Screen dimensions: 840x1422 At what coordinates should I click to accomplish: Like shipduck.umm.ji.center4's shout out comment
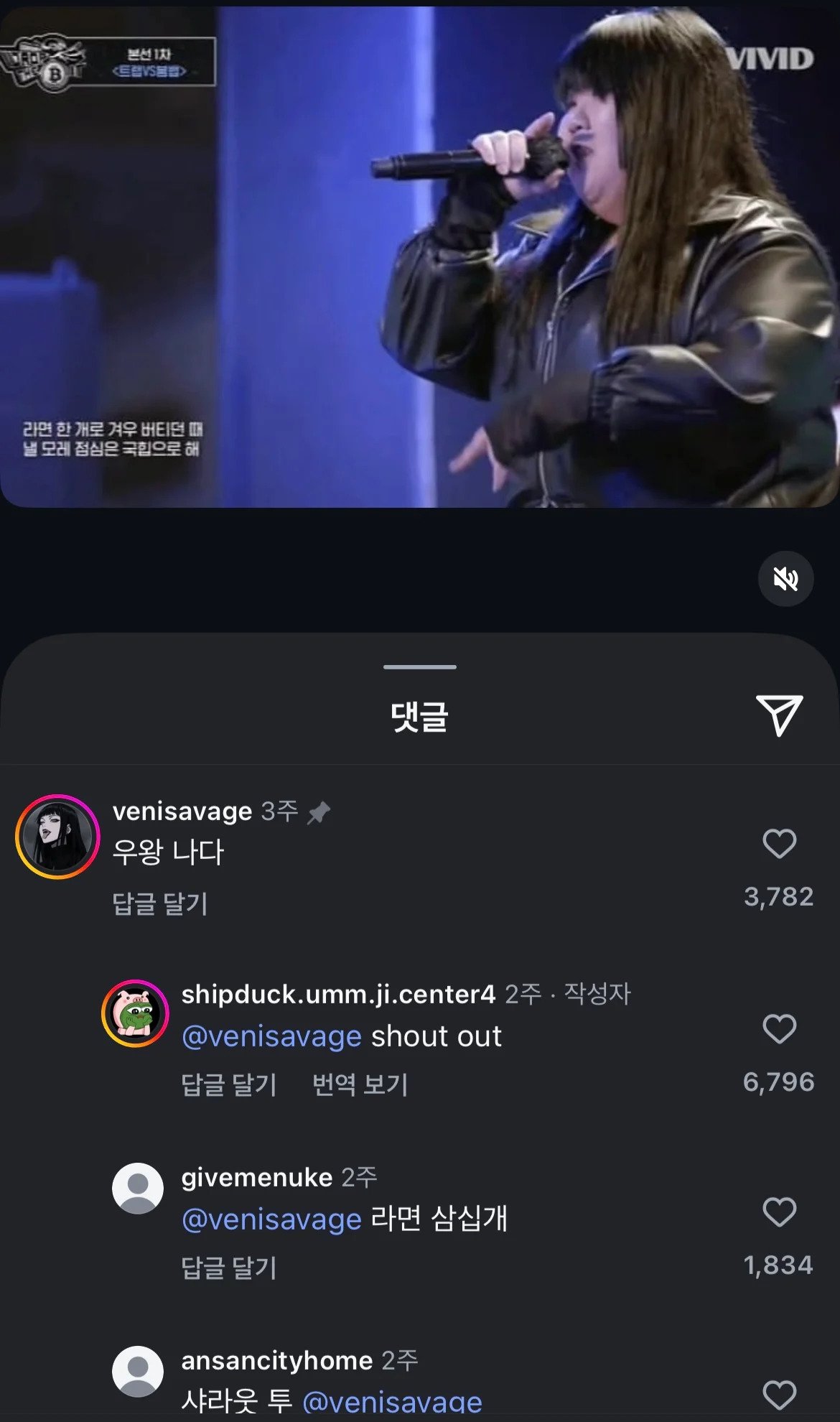pos(779,1029)
